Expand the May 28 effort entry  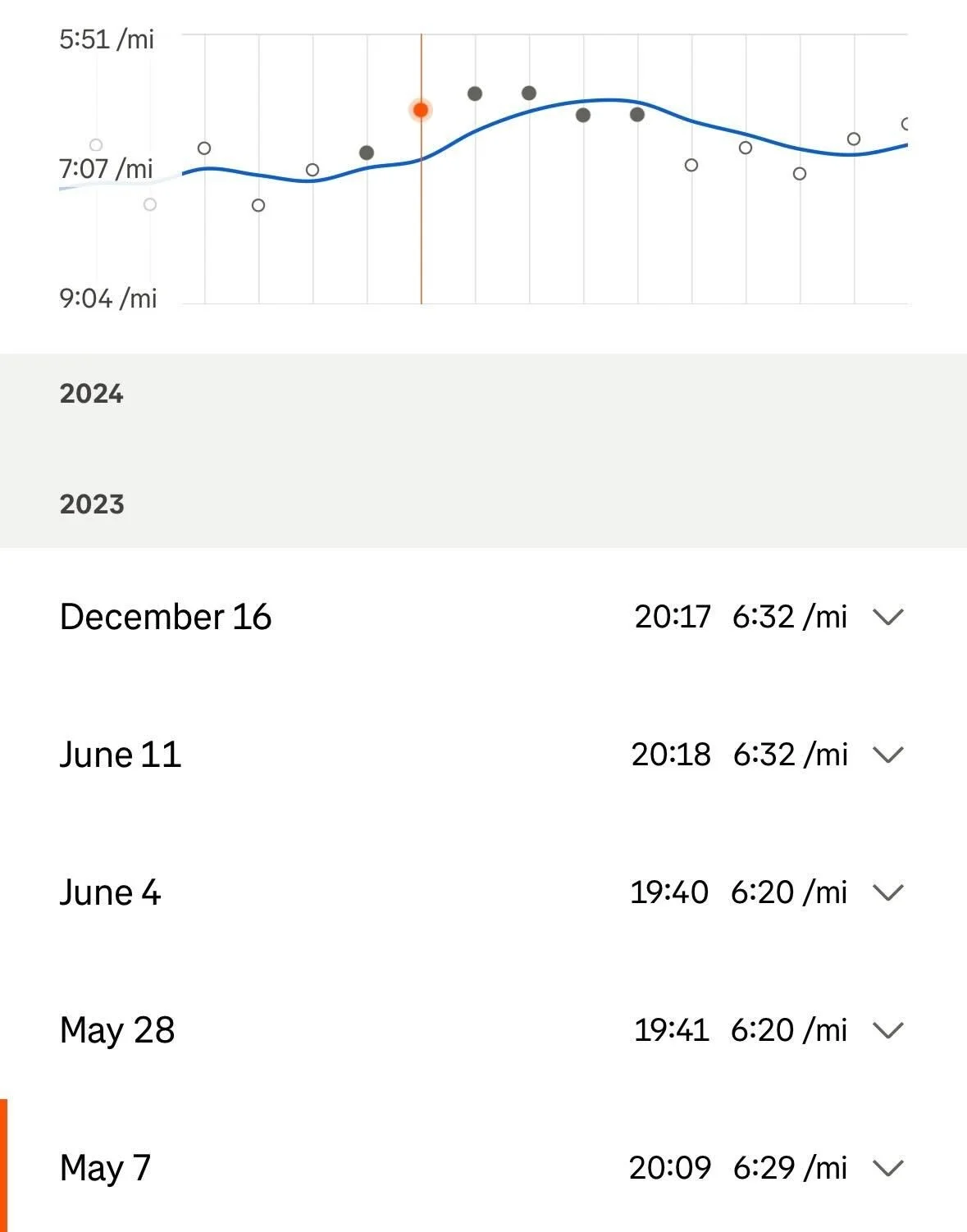(x=888, y=1030)
